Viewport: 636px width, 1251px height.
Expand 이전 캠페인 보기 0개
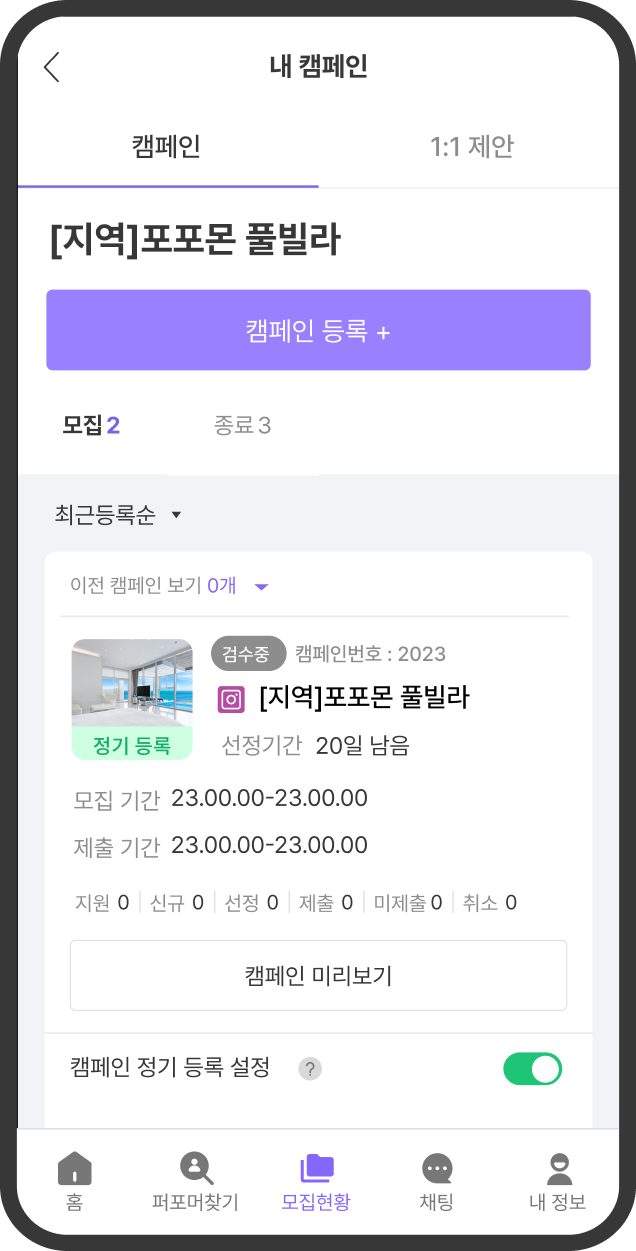click(x=170, y=586)
